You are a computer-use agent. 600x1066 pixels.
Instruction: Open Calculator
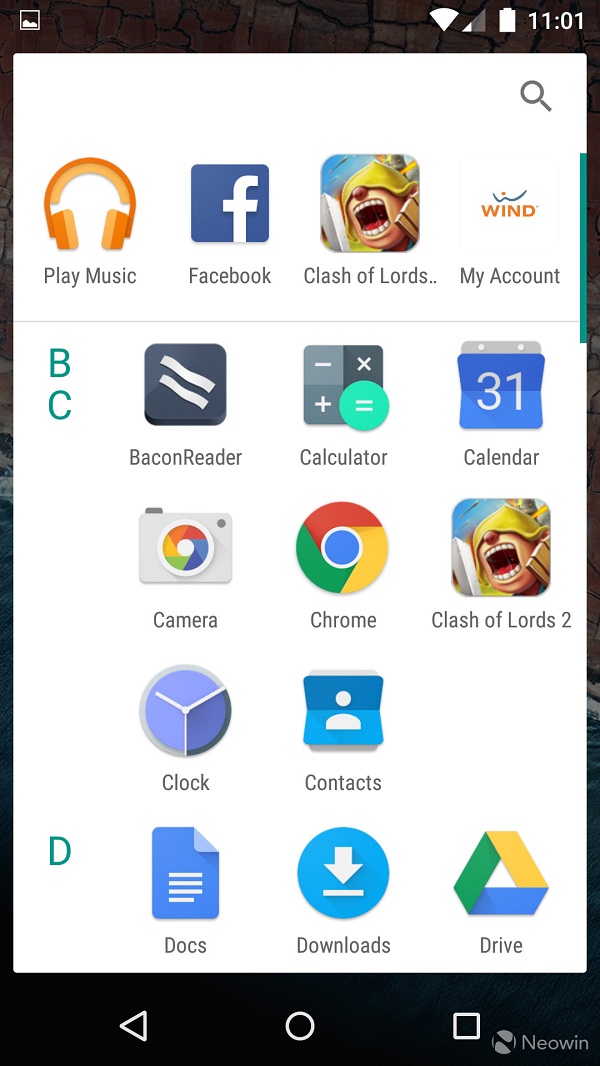343,386
